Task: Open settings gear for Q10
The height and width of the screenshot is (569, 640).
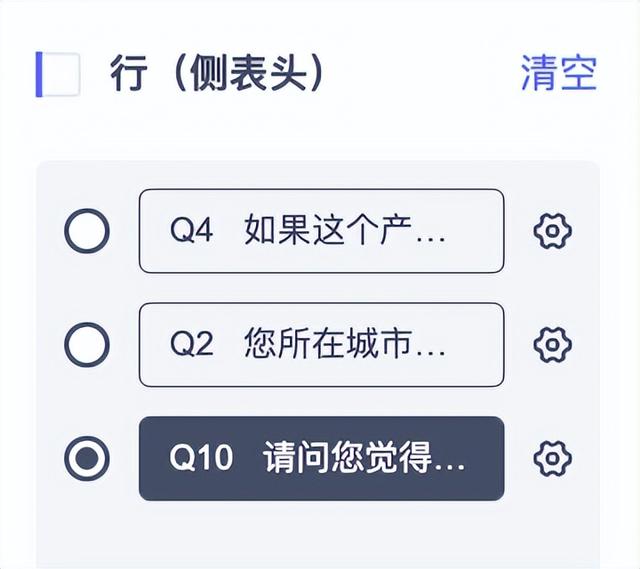Action: pos(552,459)
